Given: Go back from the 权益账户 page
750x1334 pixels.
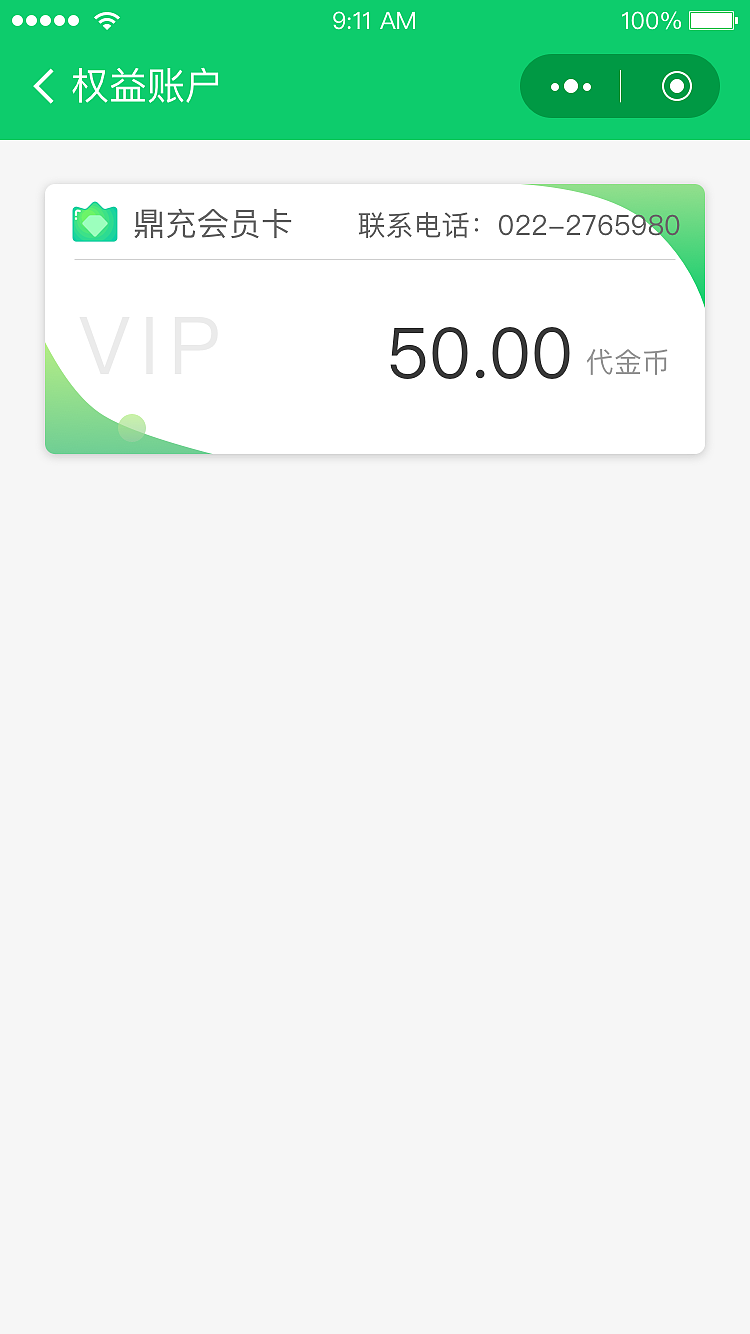Looking at the screenshot, I should click(x=44, y=87).
